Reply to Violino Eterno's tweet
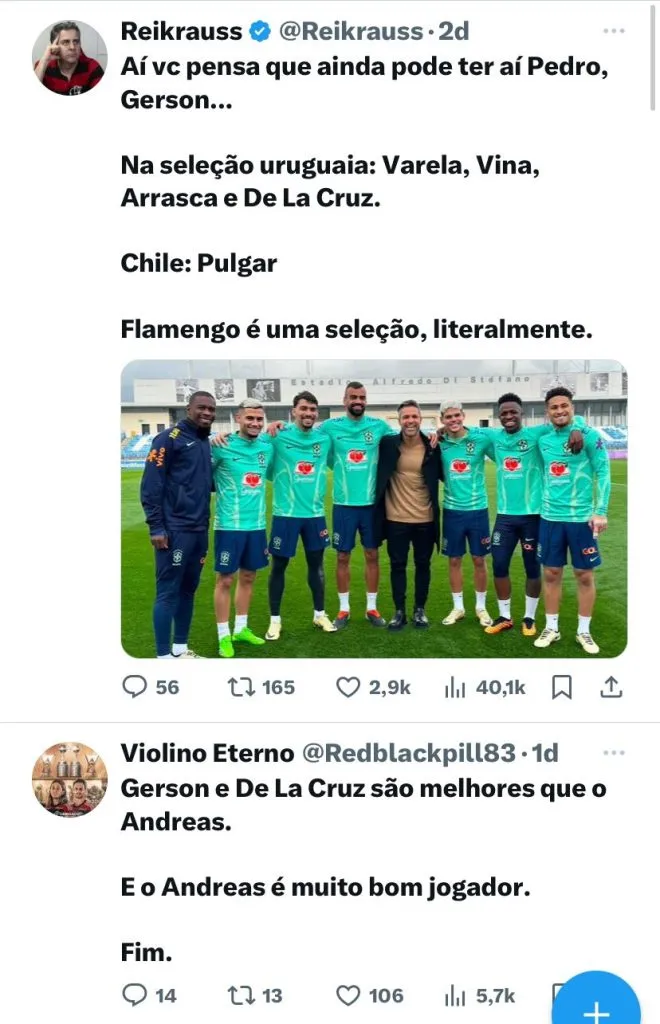This screenshot has height=1024, width=660. click(x=134, y=995)
